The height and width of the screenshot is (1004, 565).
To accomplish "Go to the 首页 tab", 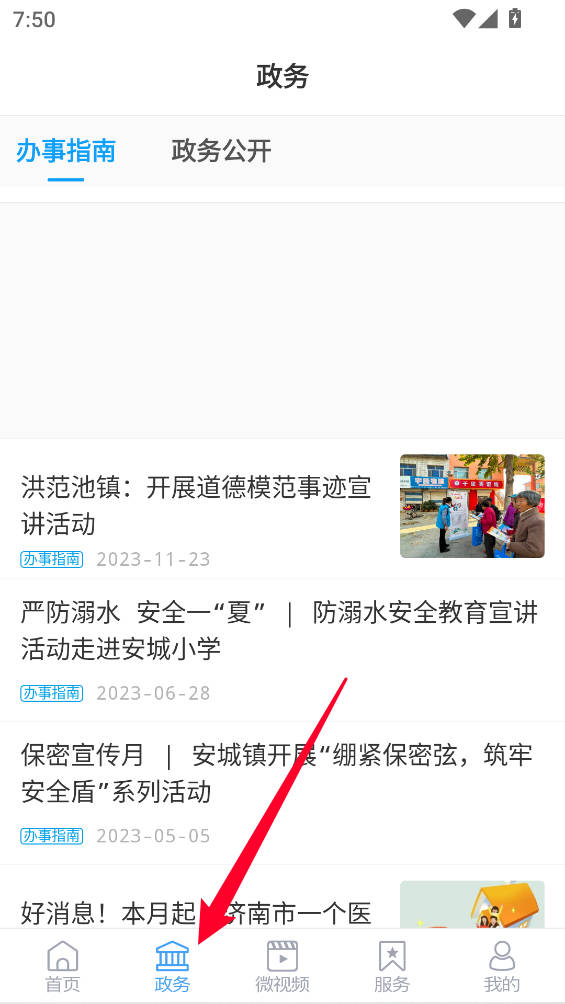I will (62, 966).
